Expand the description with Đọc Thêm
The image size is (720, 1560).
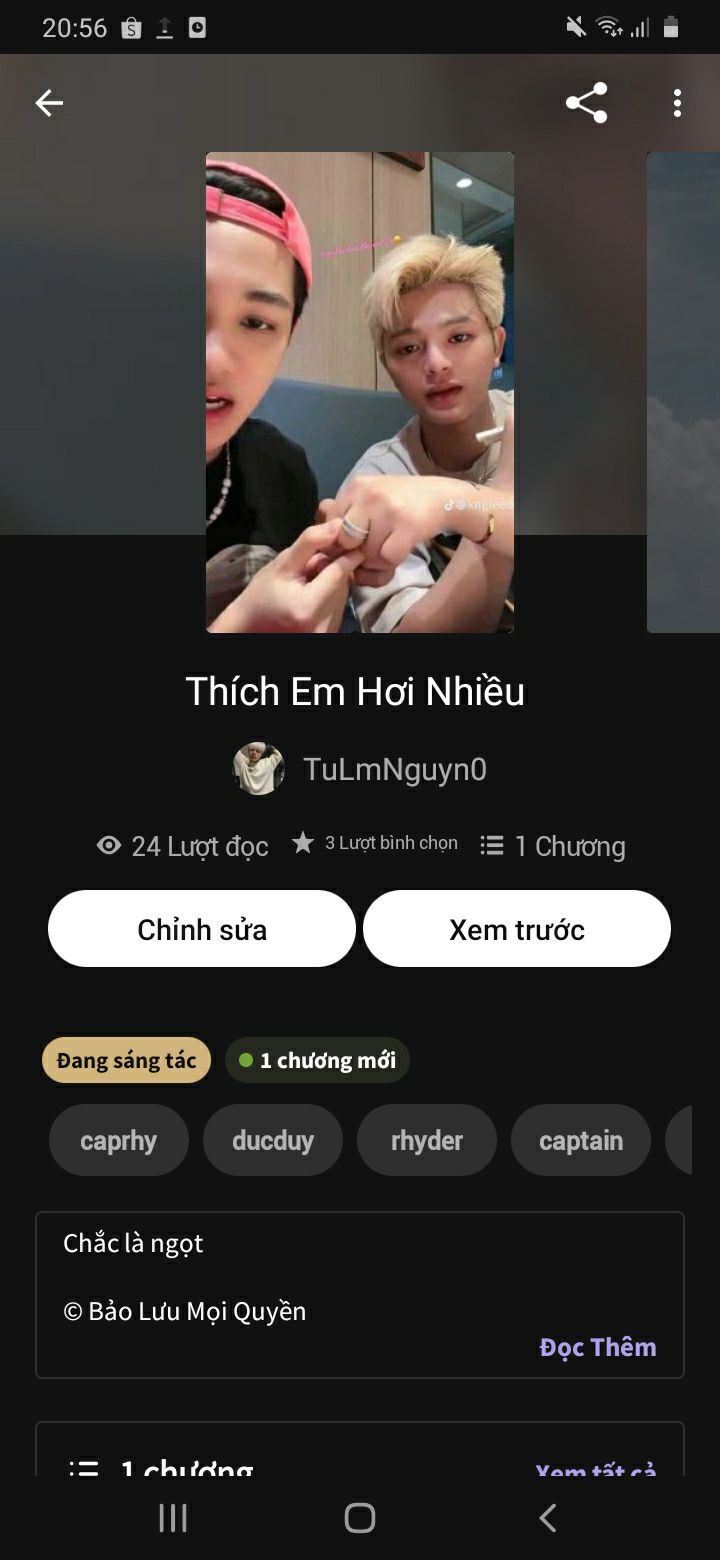(598, 1347)
